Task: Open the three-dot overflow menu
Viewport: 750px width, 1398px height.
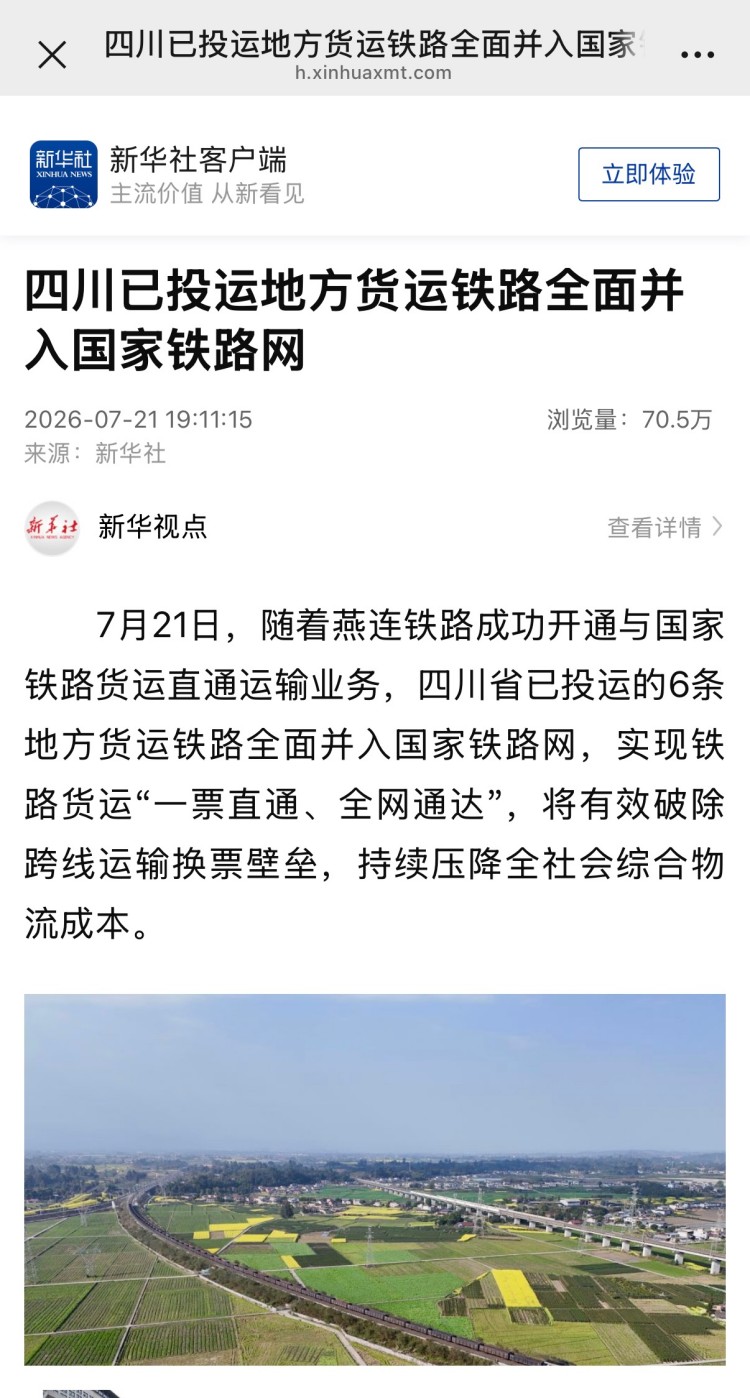Action: (x=697, y=55)
